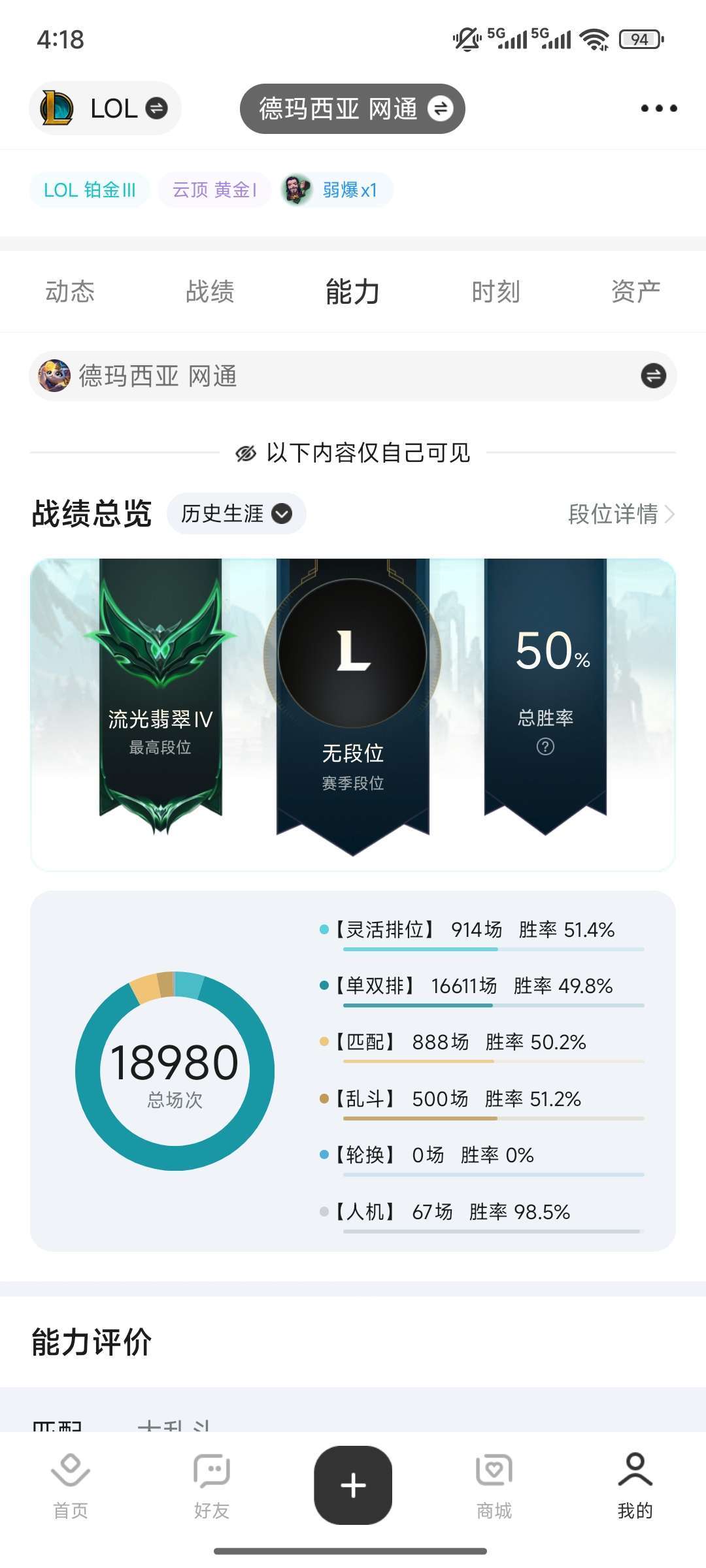The image size is (706, 1568).
Task: Expand the 历史生涯 dropdown
Action: (236, 514)
